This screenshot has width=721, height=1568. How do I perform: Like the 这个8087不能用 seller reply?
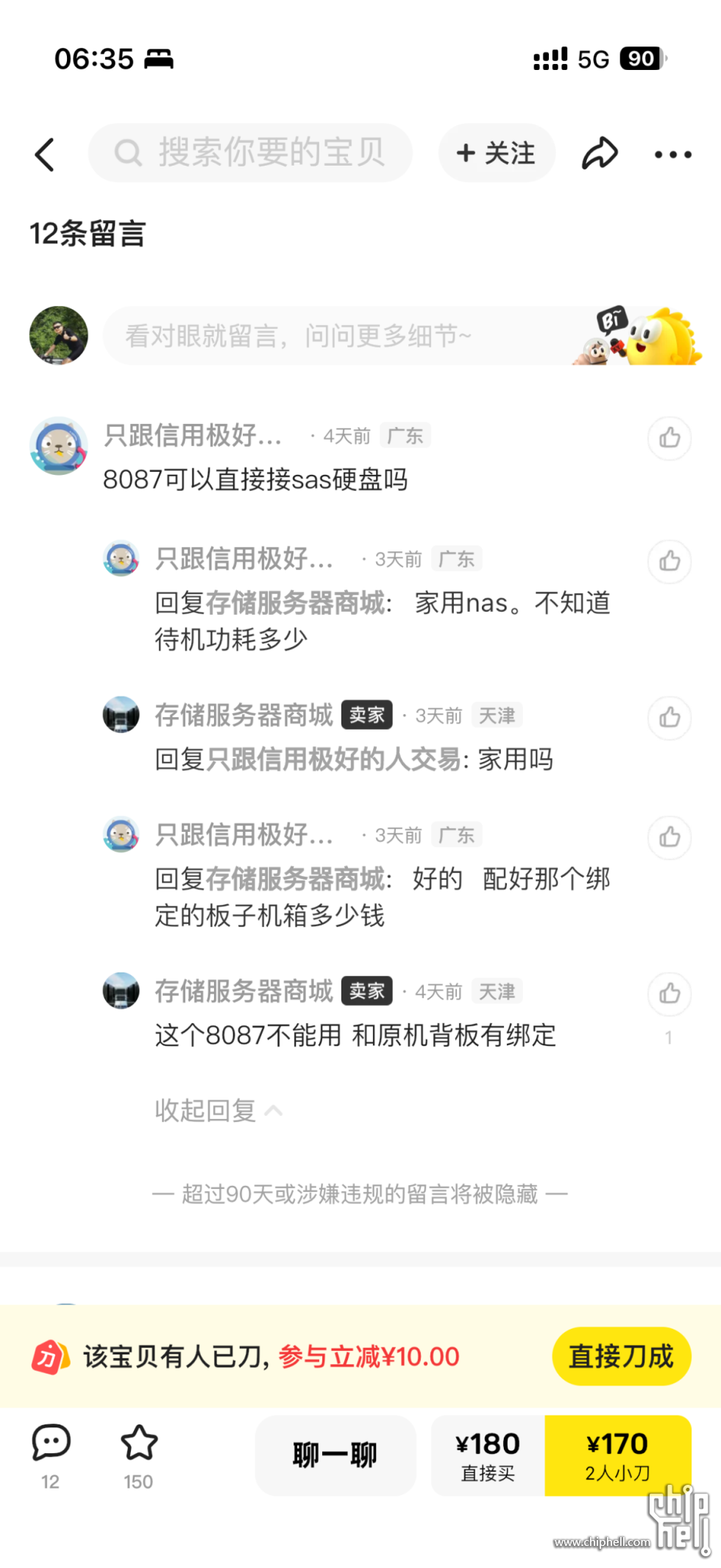coord(669,993)
